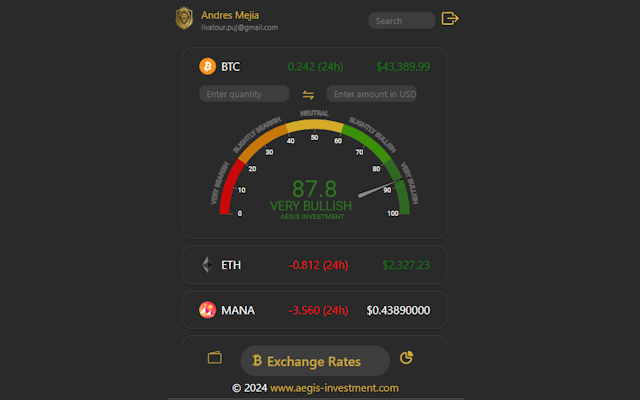
Task: Focus the Enter amount in USD field
Action: 372,94
